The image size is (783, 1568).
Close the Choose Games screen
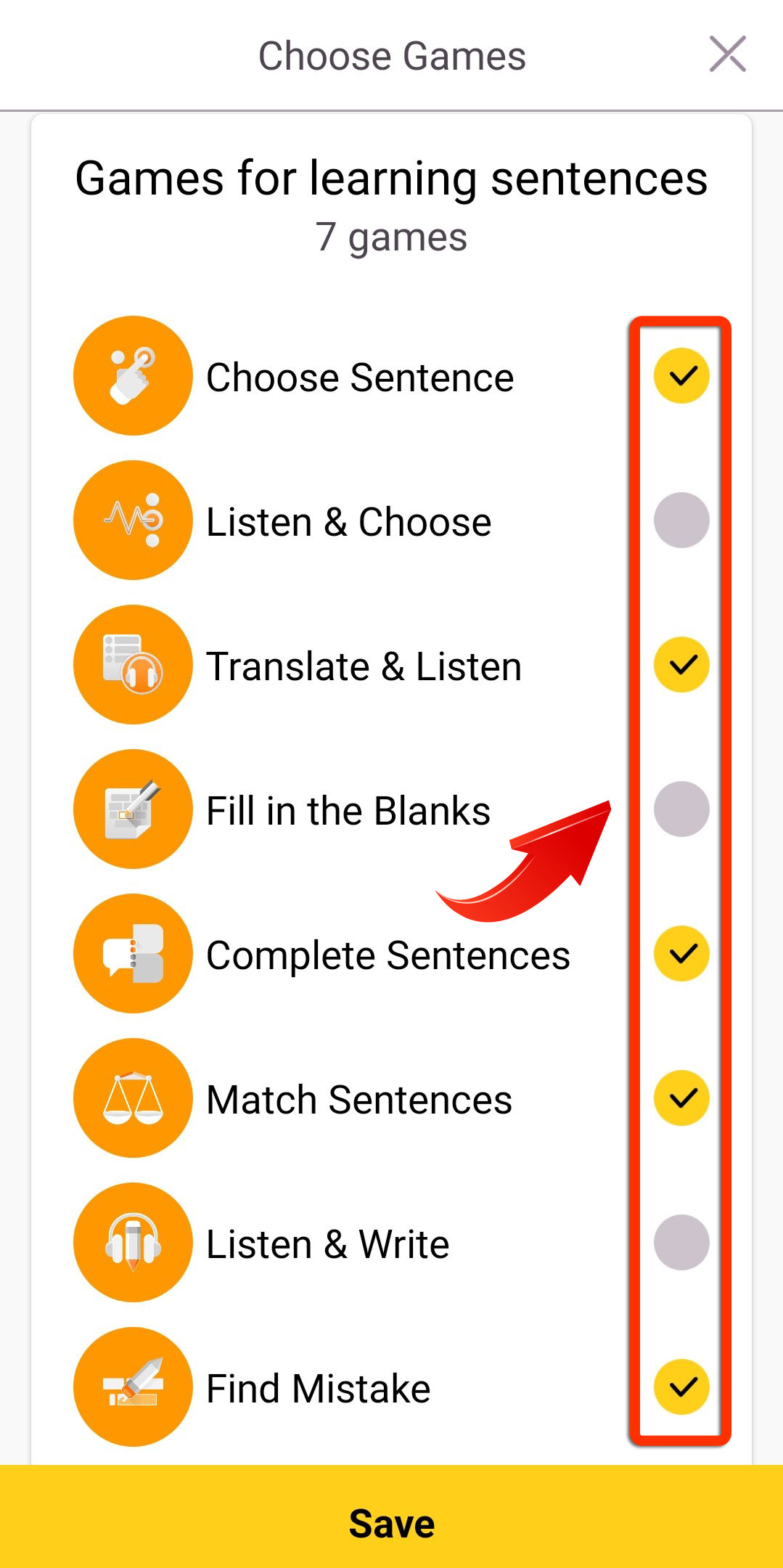click(728, 54)
